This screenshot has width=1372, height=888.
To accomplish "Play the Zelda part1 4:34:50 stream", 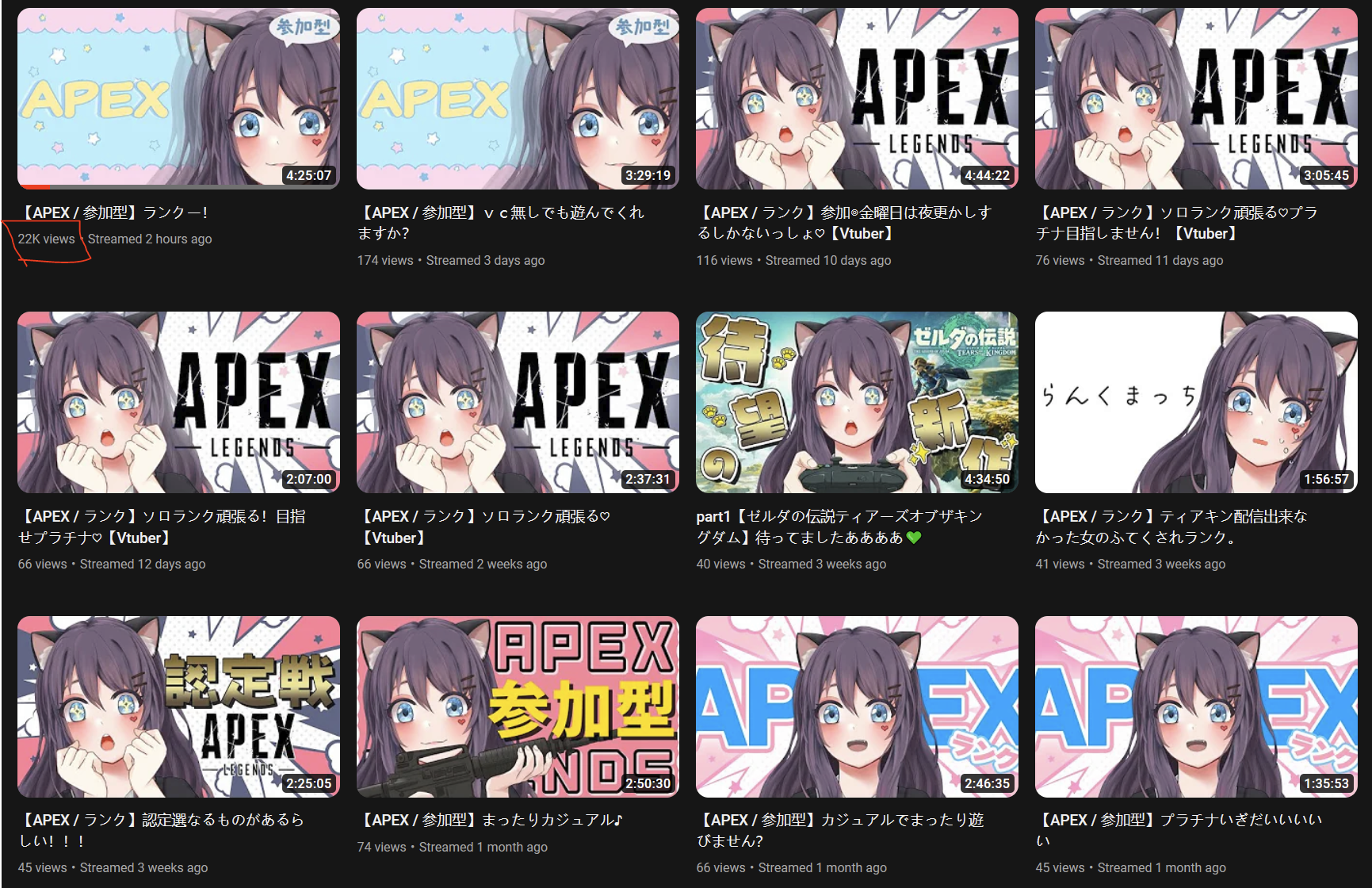I will (857, 402).
